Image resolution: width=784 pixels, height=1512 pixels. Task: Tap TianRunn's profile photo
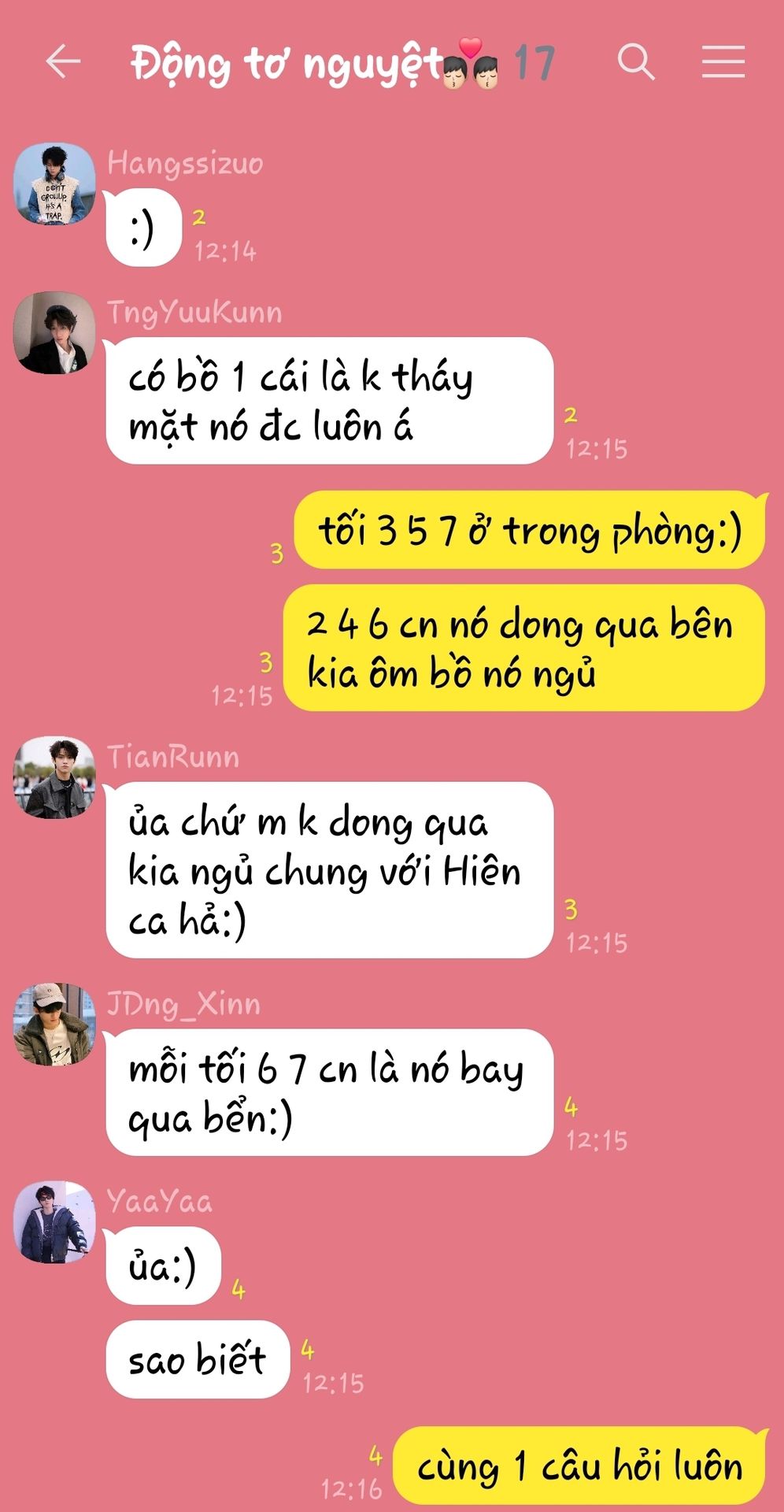(54, 777)
